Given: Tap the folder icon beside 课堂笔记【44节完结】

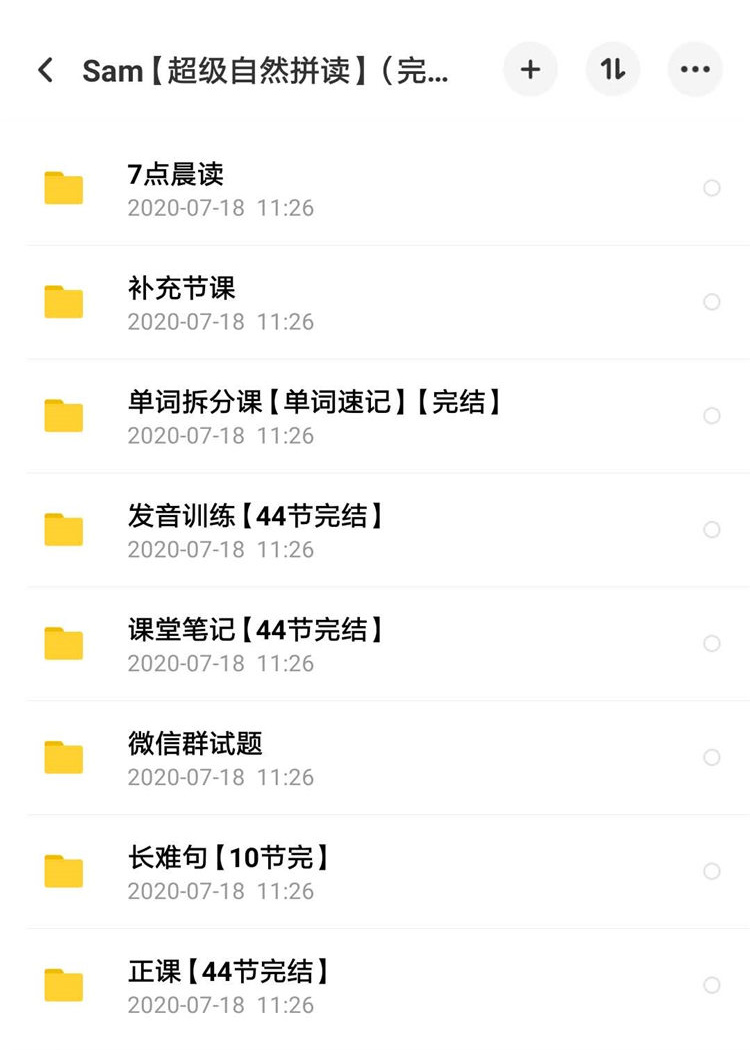Looking at the screenshot, I should pos(63,644).
